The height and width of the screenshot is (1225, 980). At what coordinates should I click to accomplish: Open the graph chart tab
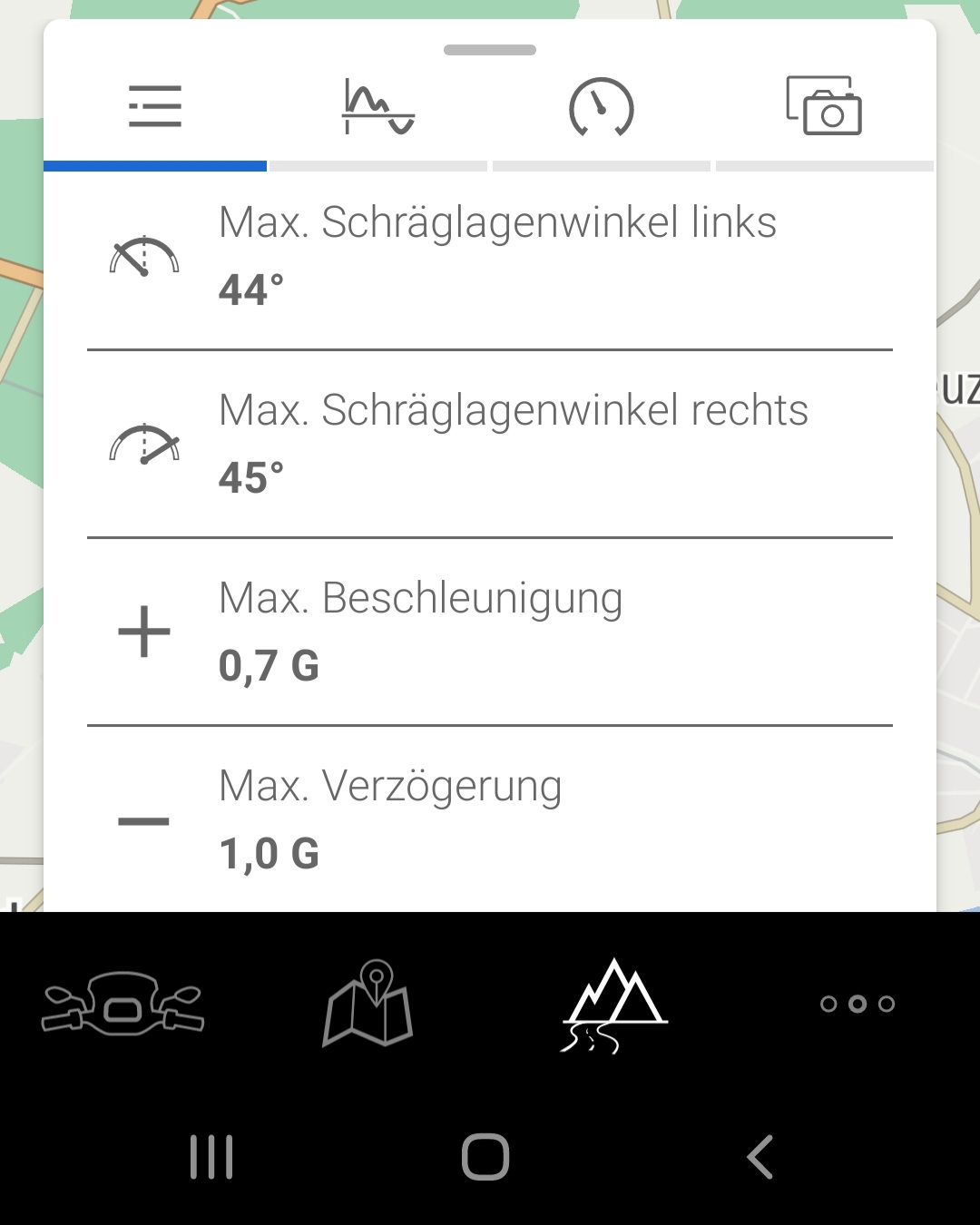(378, 107)
